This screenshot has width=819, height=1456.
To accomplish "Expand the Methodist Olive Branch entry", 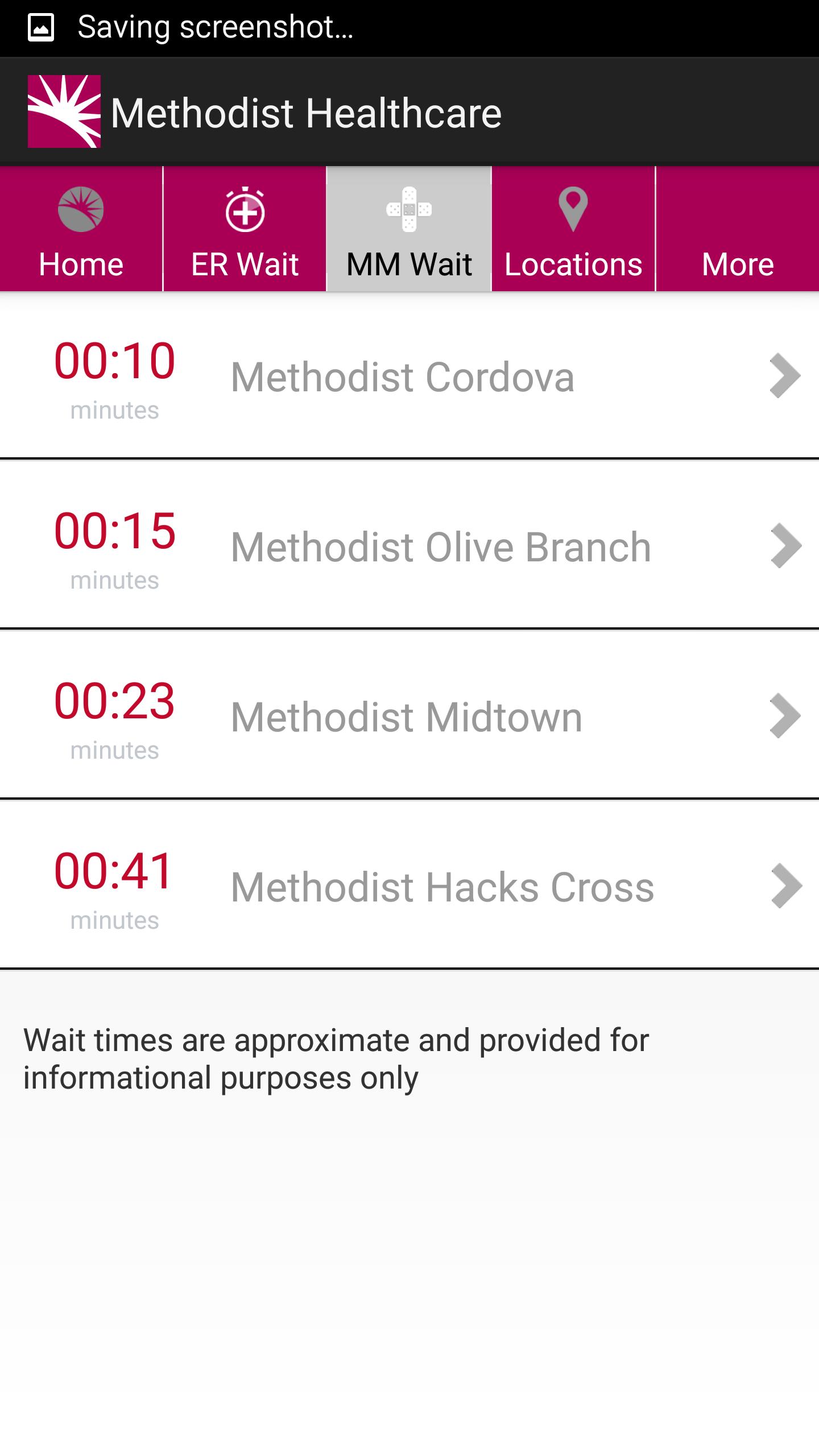I will coord(409,546).
